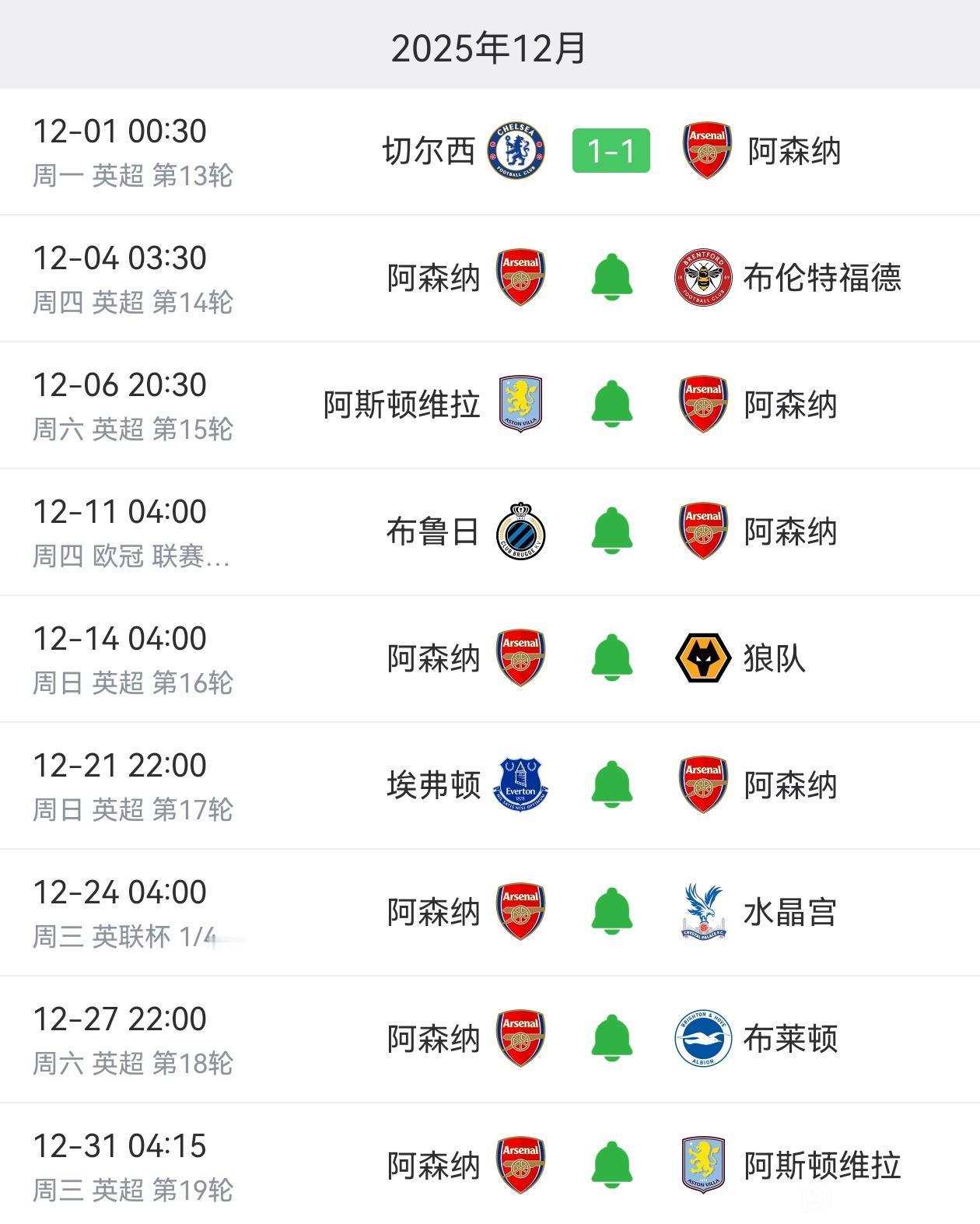The height and width of the screenshot is (1224, 980).
Task: Click the 2025年12月 month header
Action: (488, 47)
